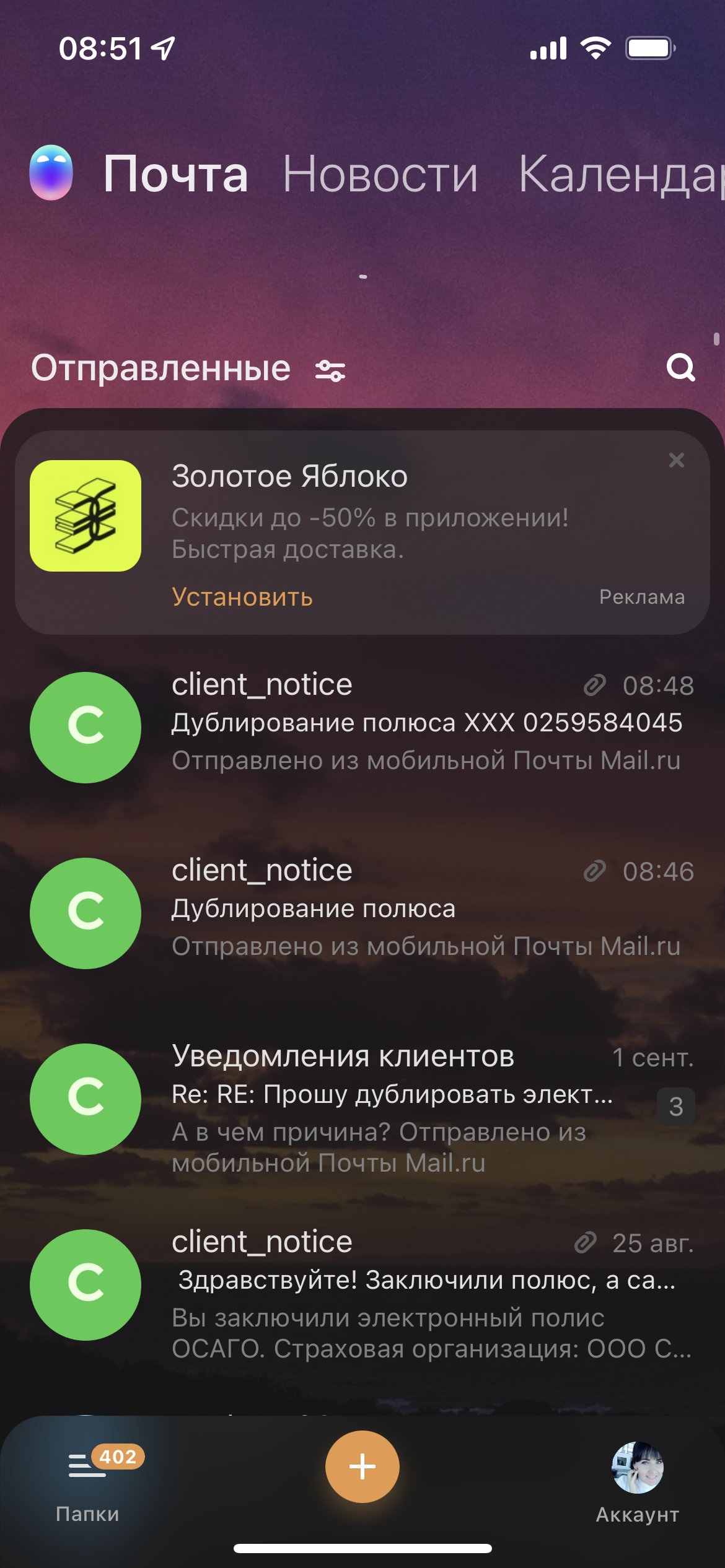Tap Установить in the Золотое Яблоко ad
The width and height of the screenshot is (725, 1568).
(x=242, y=597)
